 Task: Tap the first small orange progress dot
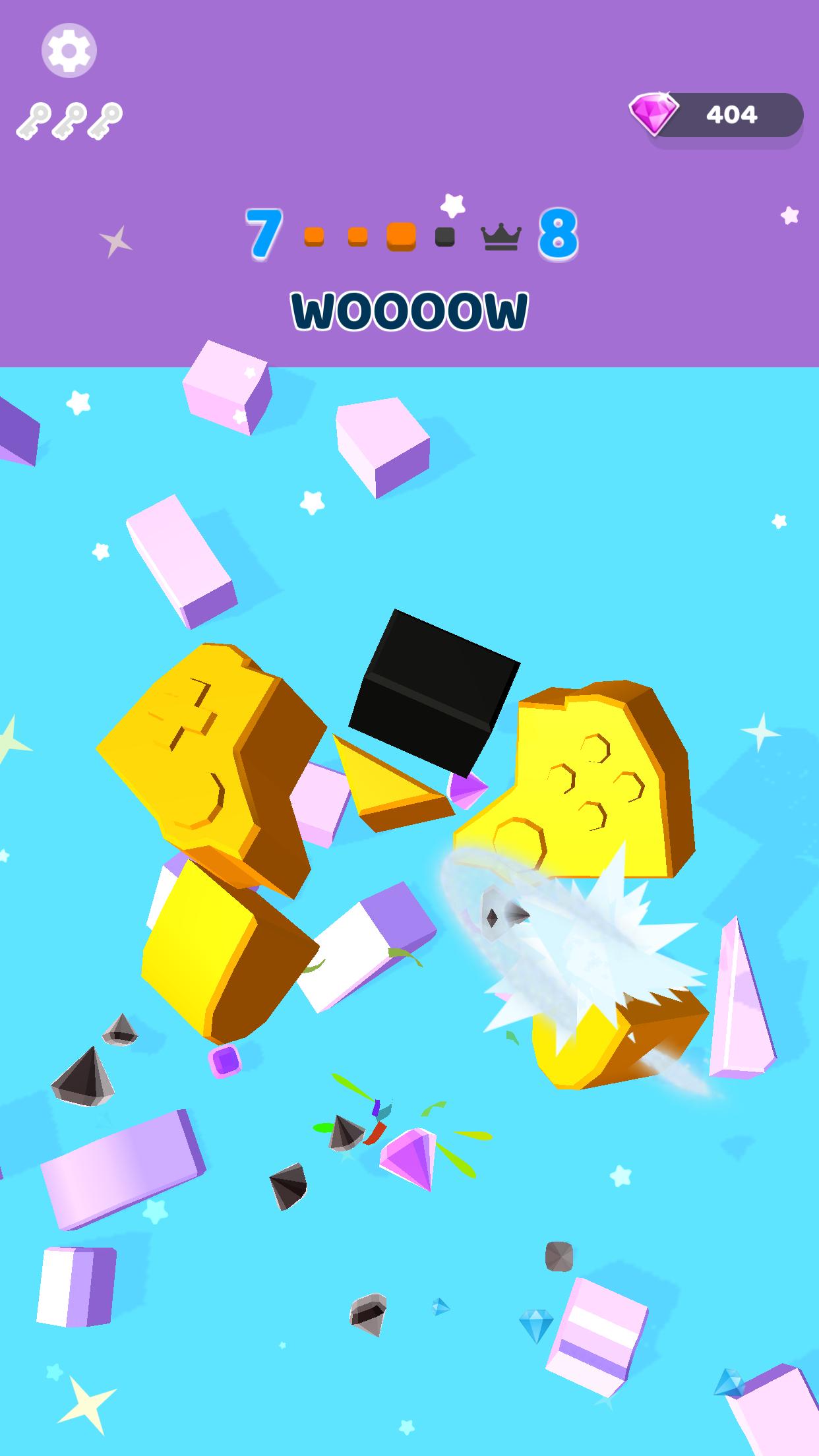[x=313, y=235]
